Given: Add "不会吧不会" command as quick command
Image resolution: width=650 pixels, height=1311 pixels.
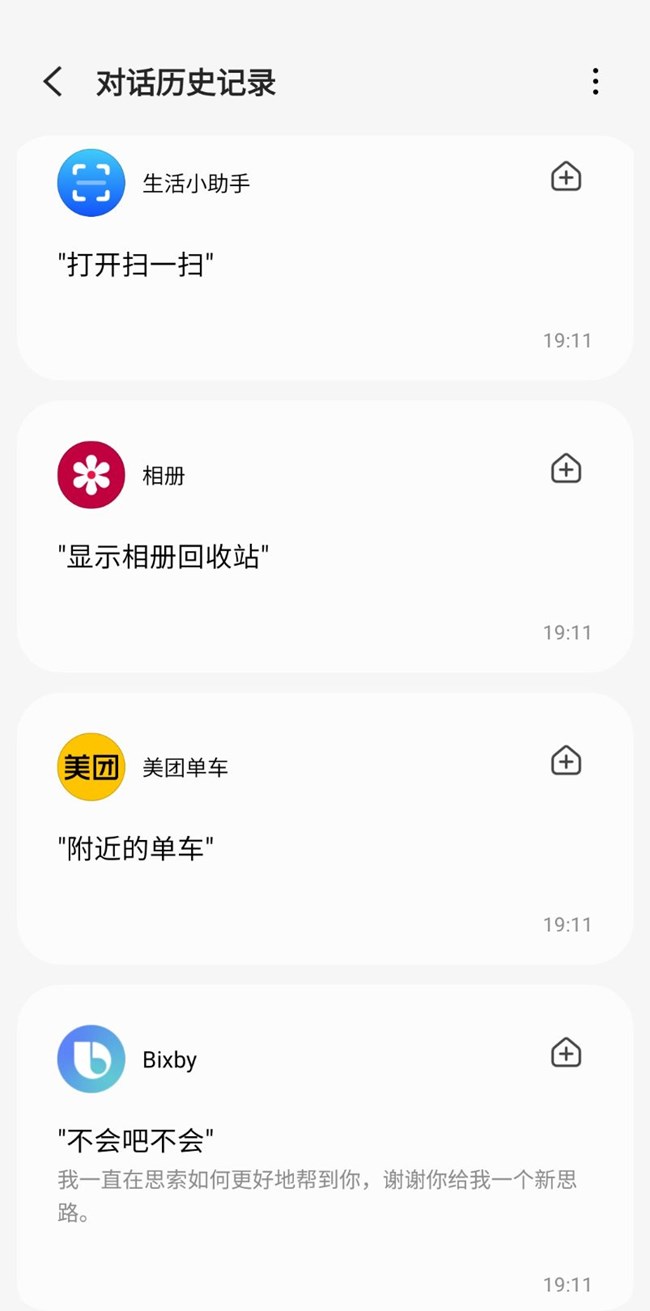Looking at the screenshot, I should 566,1053.
